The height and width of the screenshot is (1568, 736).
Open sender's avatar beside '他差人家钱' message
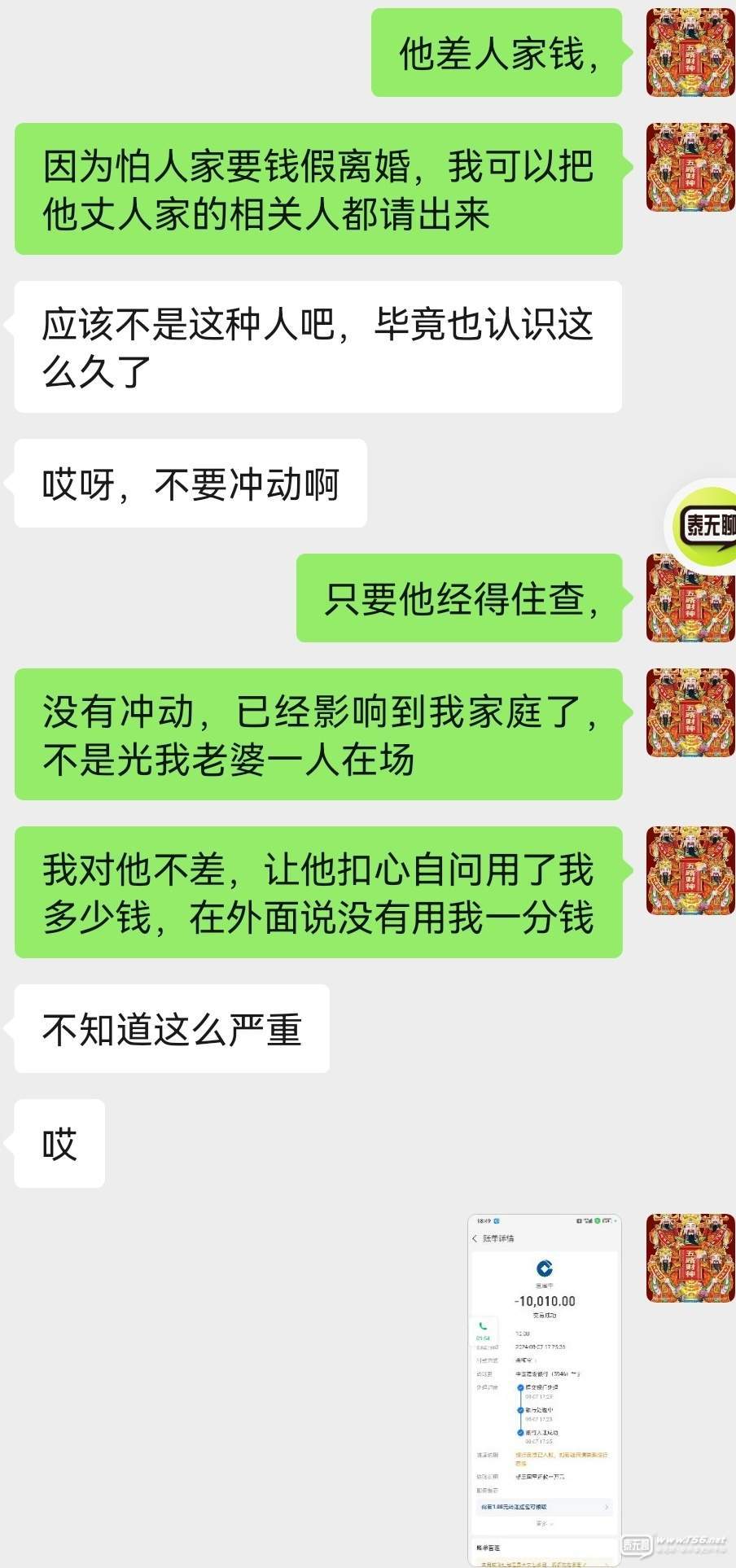pos(690,53)
